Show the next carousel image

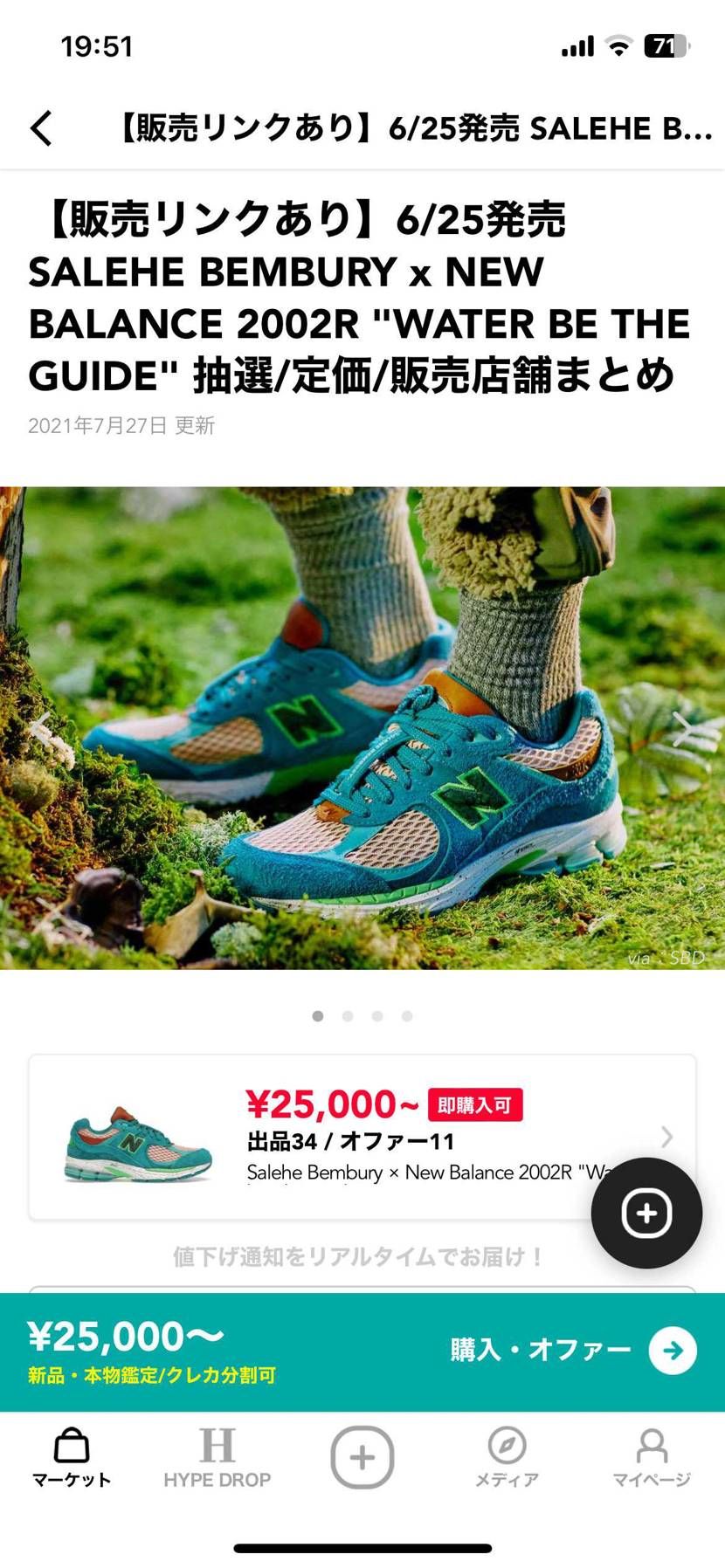pos(681,728)
